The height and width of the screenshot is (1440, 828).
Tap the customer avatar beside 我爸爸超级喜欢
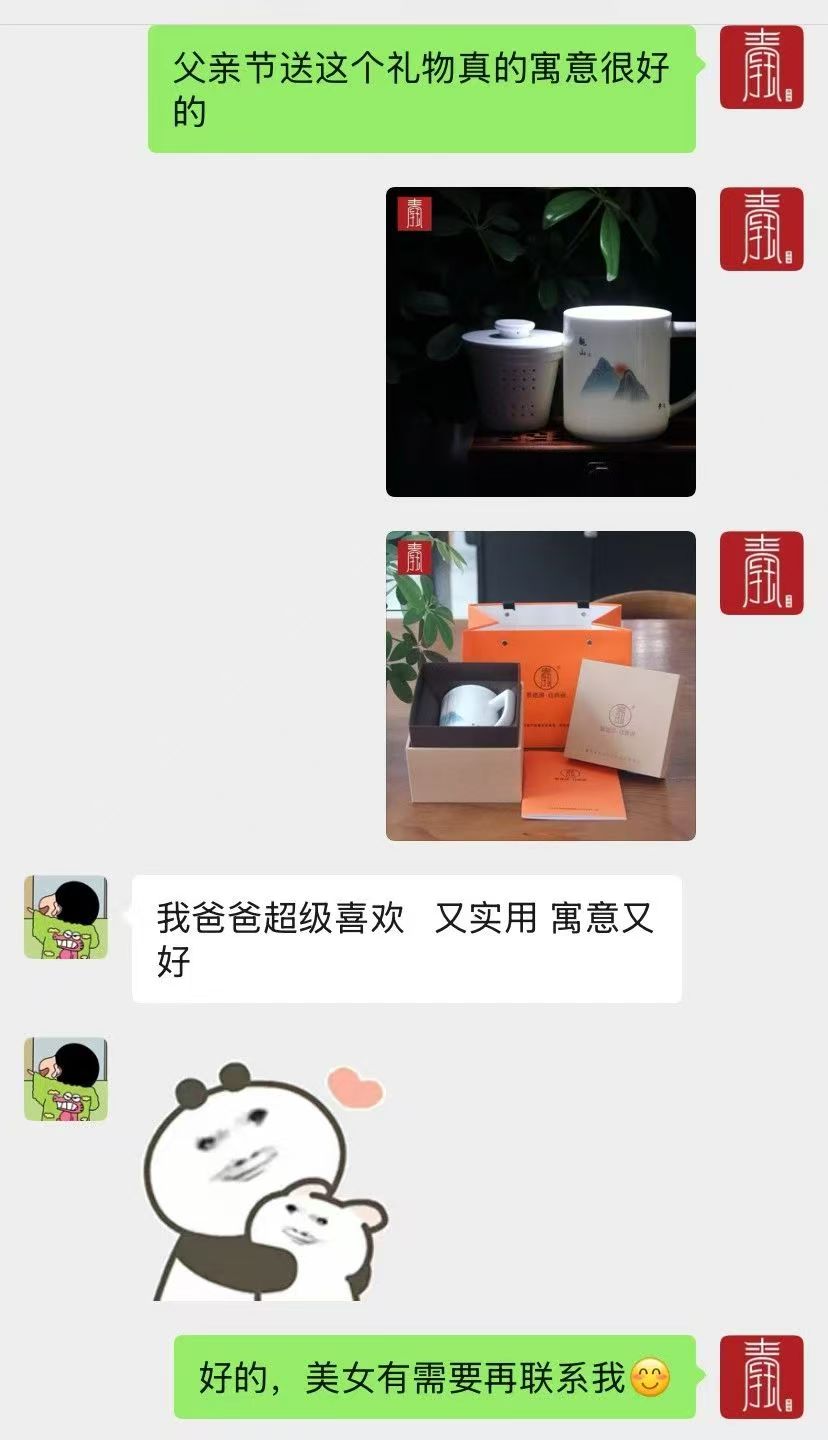pos(66,917)
